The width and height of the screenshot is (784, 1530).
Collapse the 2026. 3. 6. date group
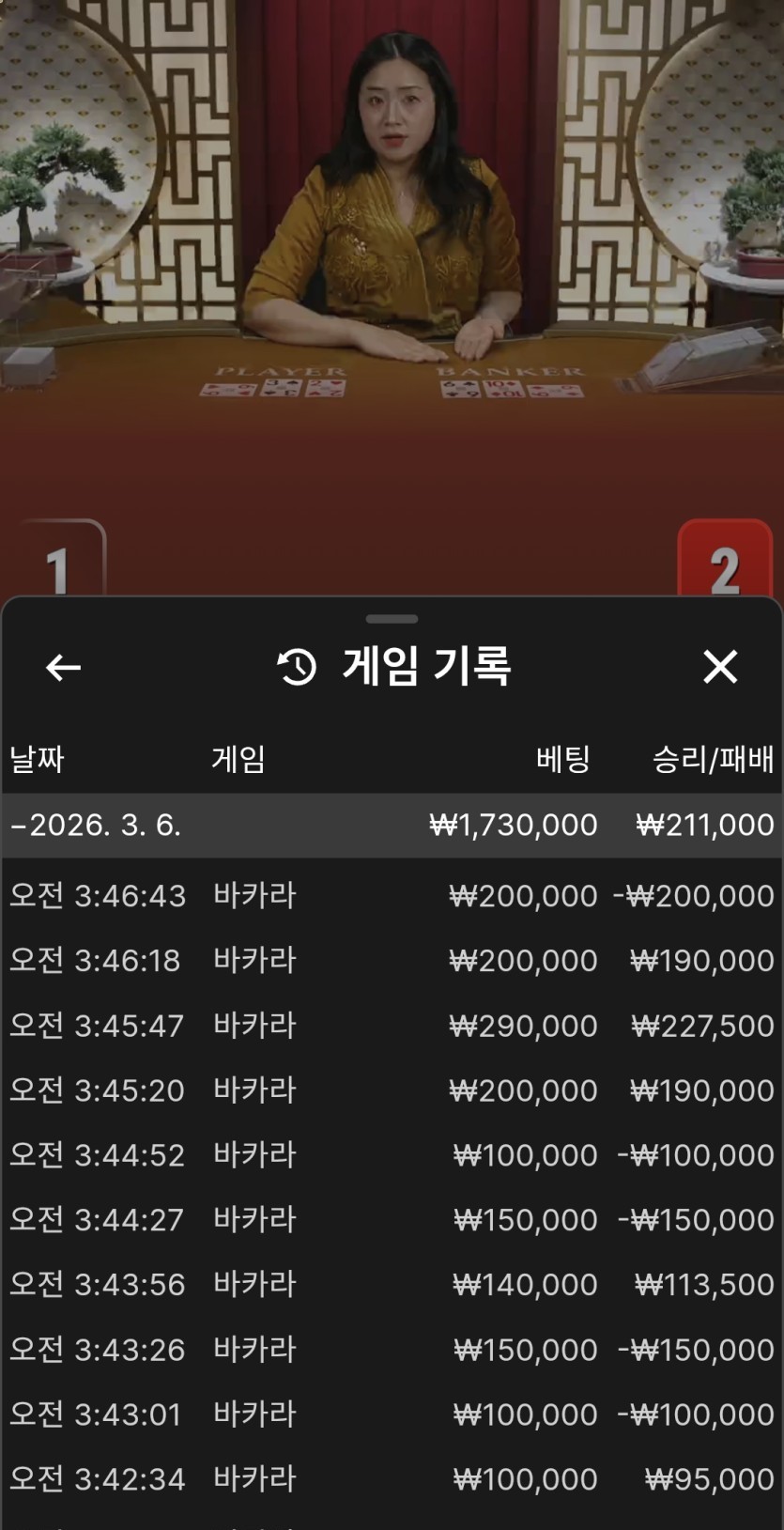tap(94, 826)
